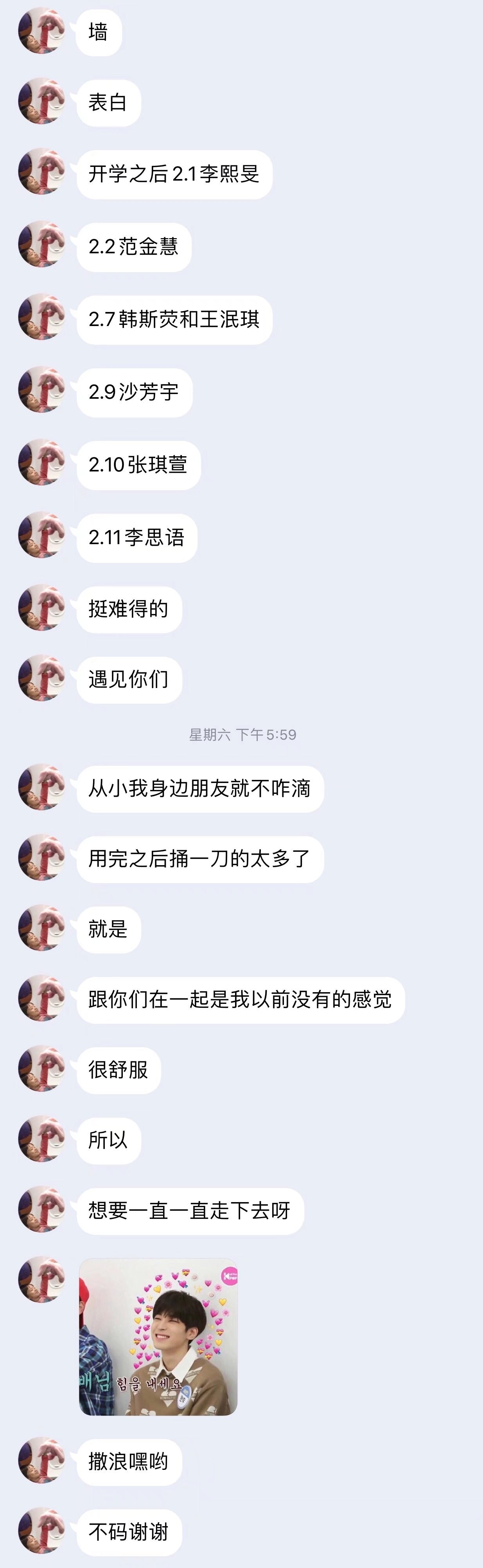Tap the sender avatar beside "表白"

(41, 101)
